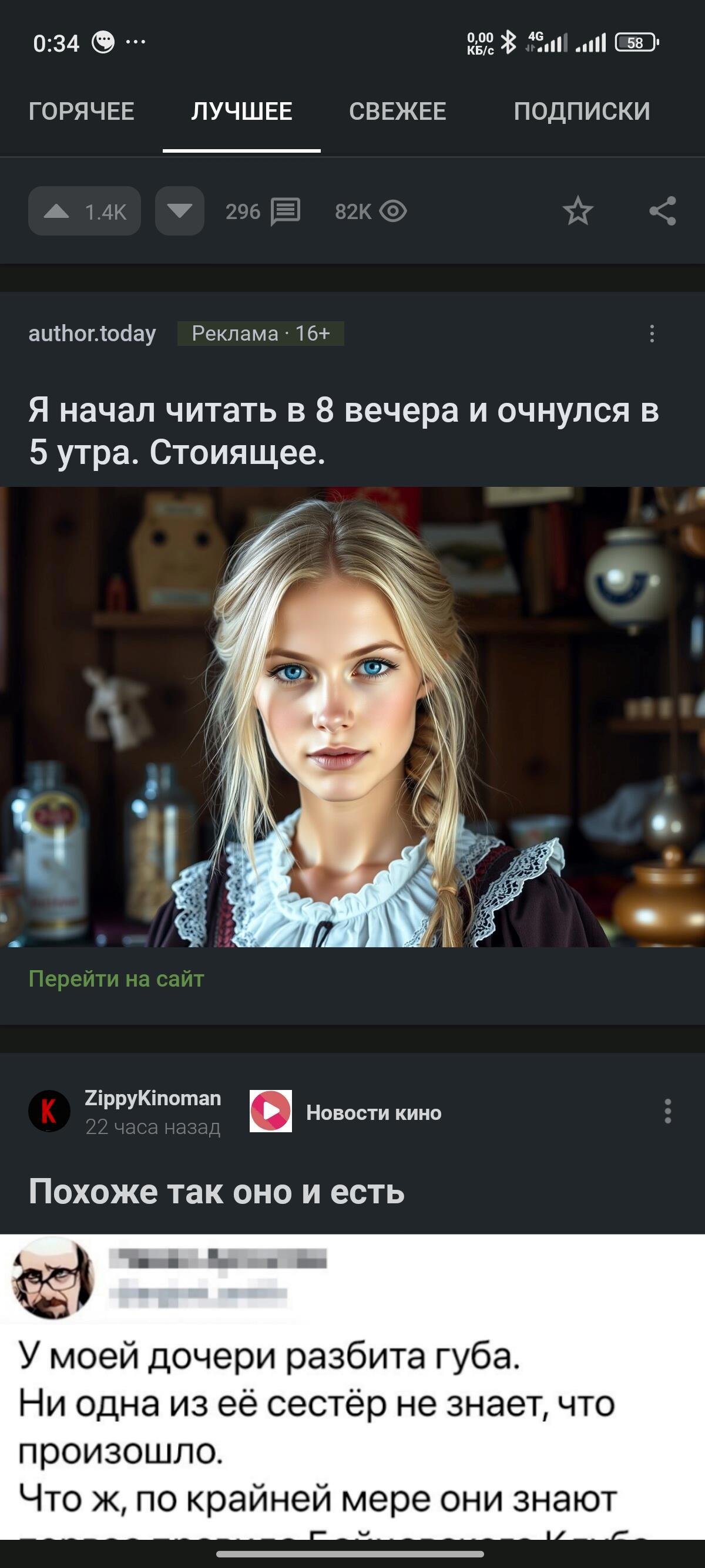Open the author.today ad options menu
The width and height of the screenshot is (705, 1568).
(652, 334)
